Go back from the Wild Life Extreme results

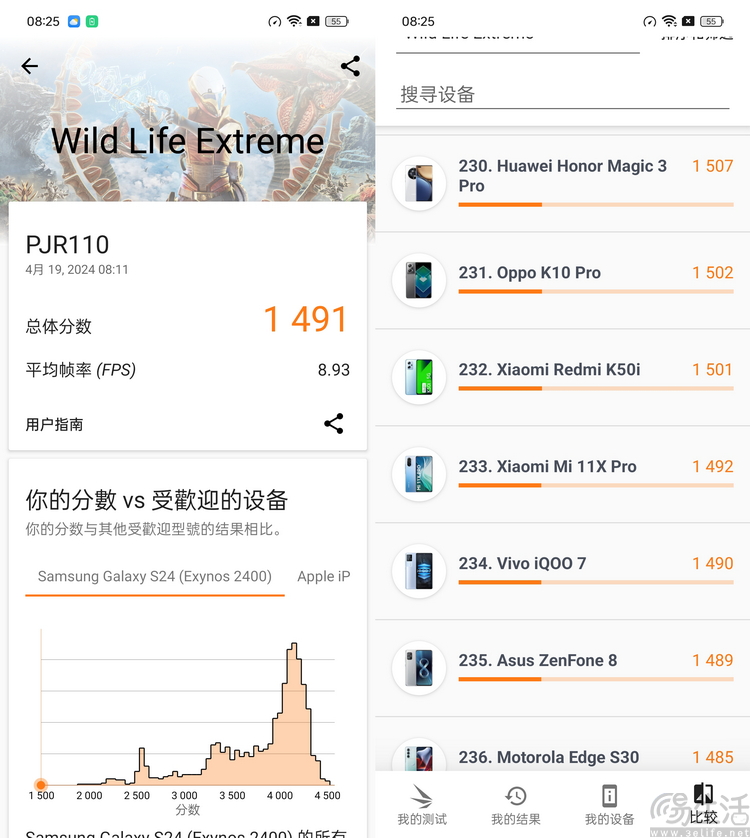pyautogui.click(x=30, y=66)
